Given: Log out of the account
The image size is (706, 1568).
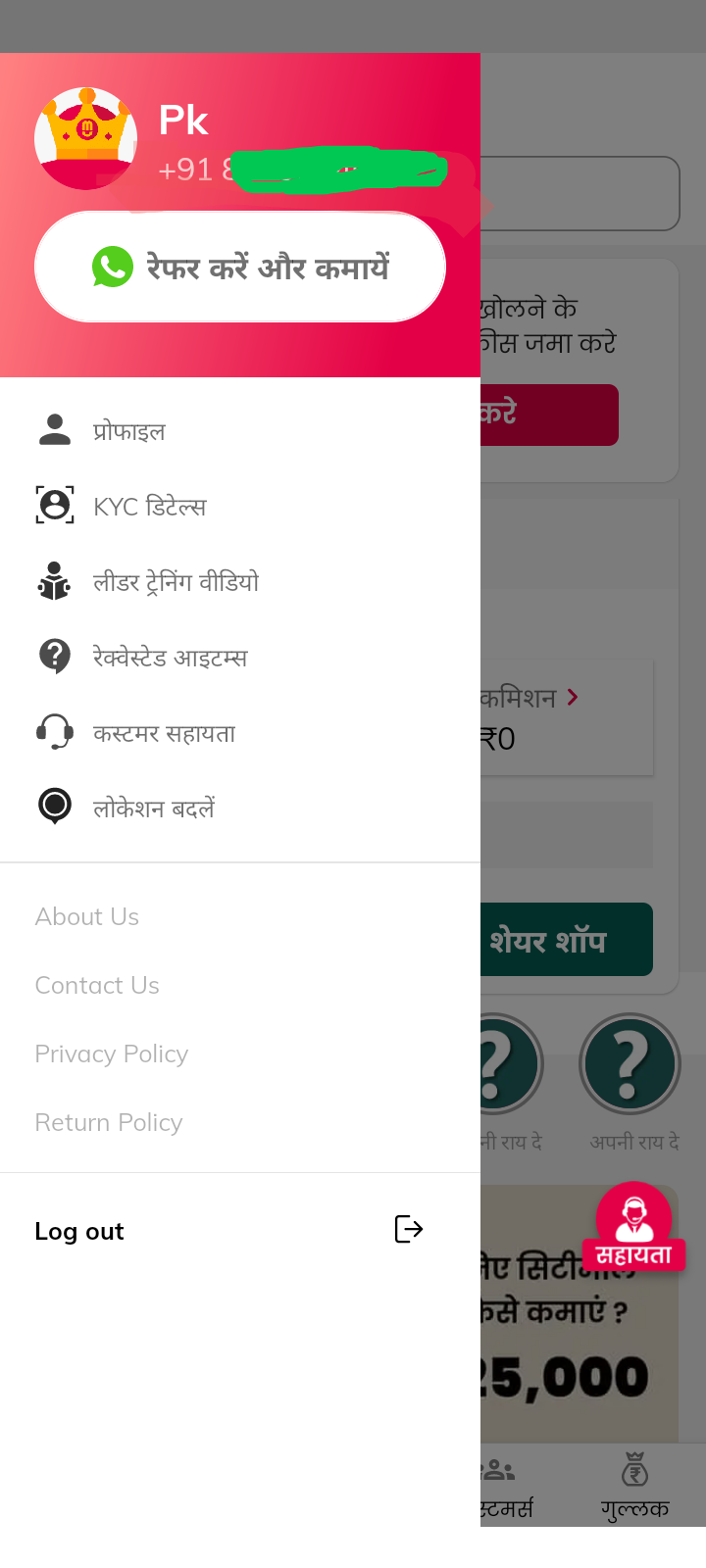Looking at the screenshot, I should click(x=227, y=1231).
